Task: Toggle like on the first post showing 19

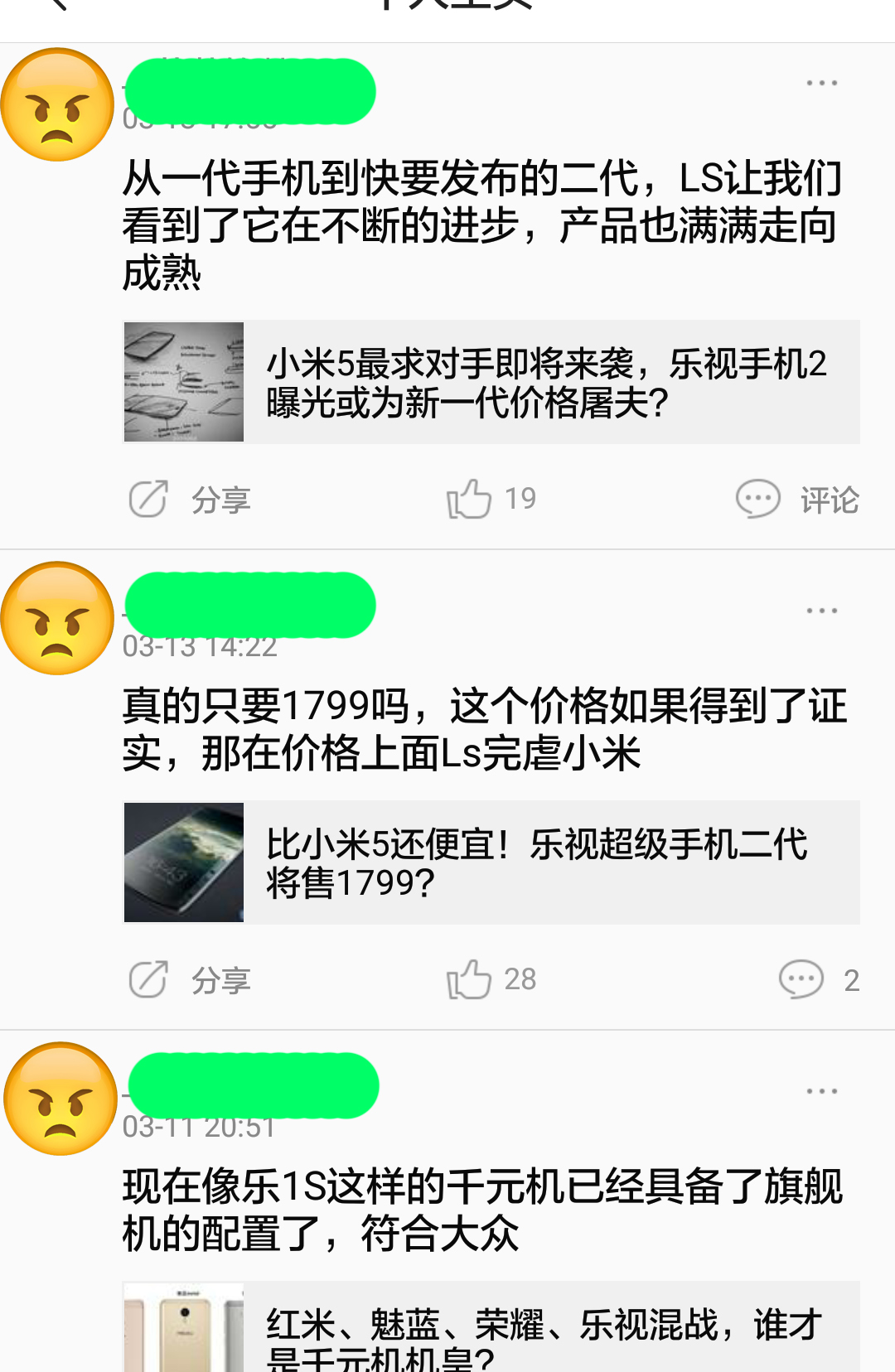Action: click(470, 497)
